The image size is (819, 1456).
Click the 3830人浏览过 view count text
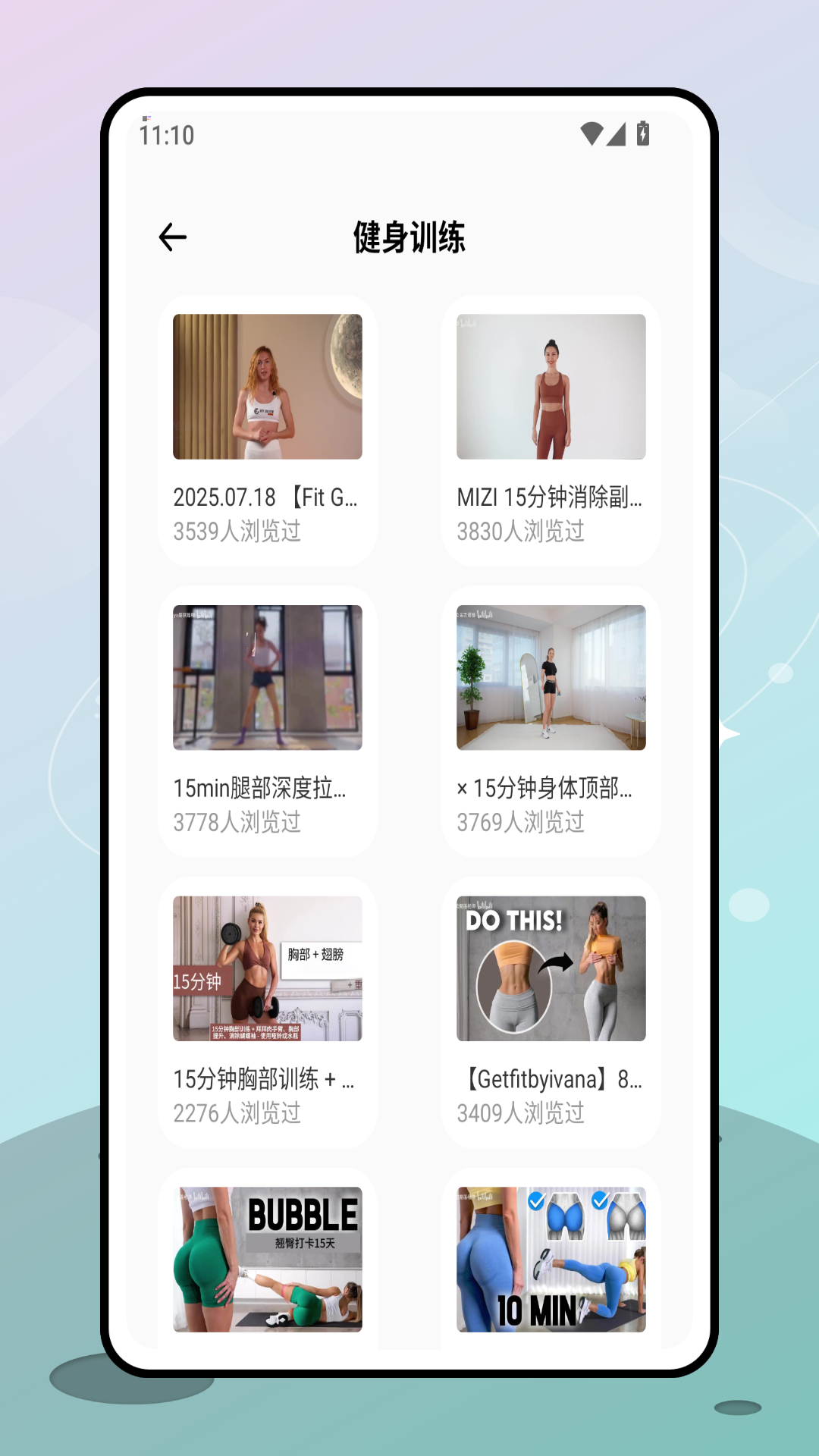tap(520, 532)
